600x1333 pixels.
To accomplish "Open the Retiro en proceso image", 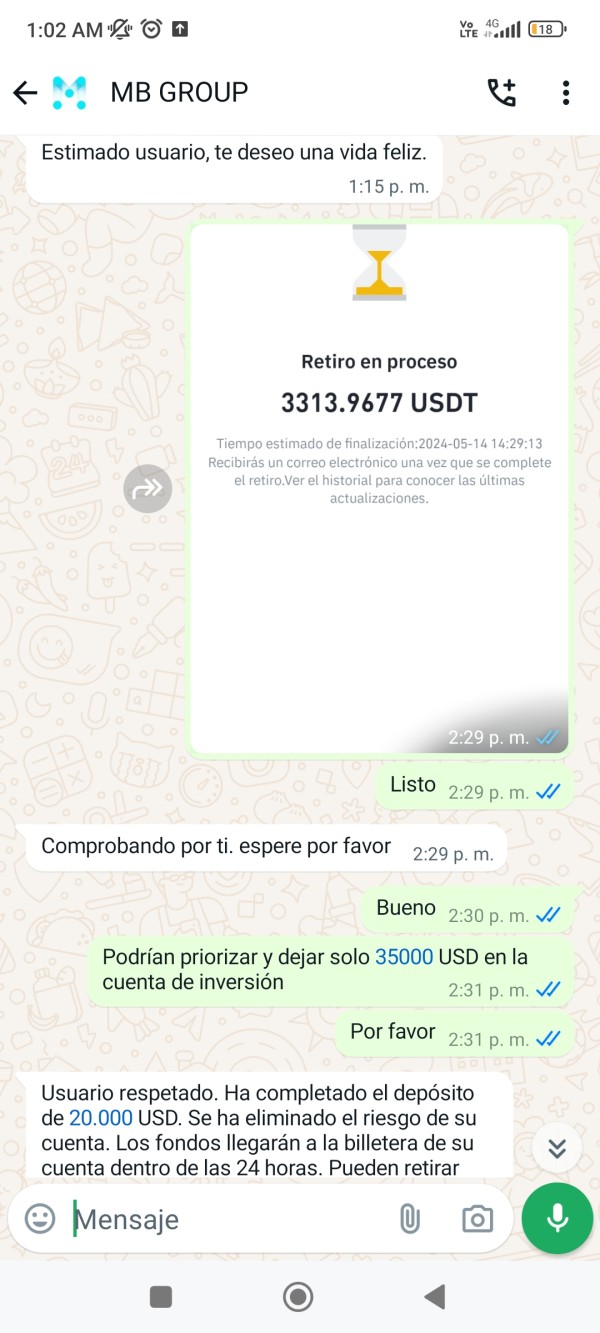I will (x=379, y=488).
